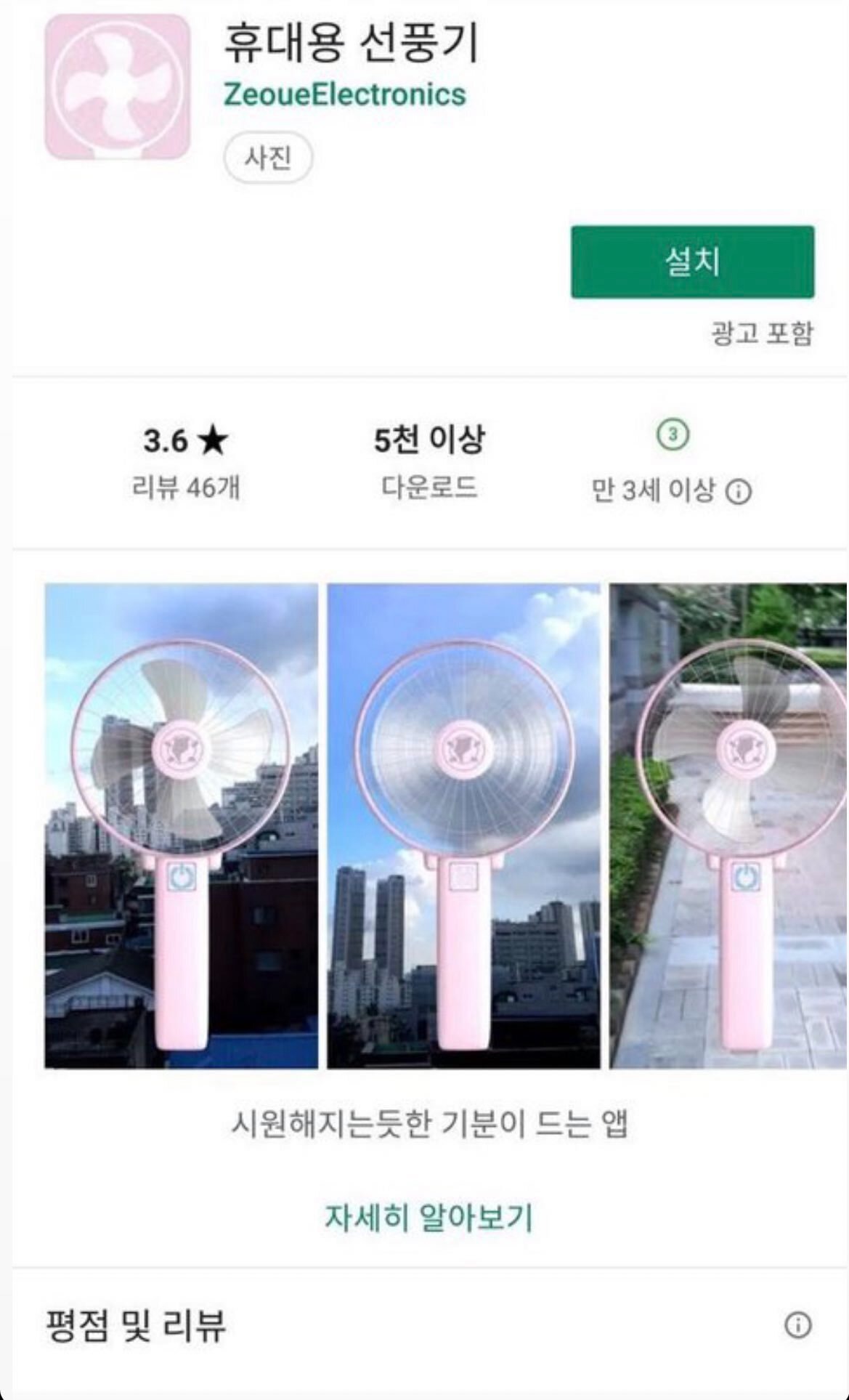This screenshot has height=1400, width=849.
Task: Tap the info icon next to 평점 및 리뷰
Action: [797, 1324]
